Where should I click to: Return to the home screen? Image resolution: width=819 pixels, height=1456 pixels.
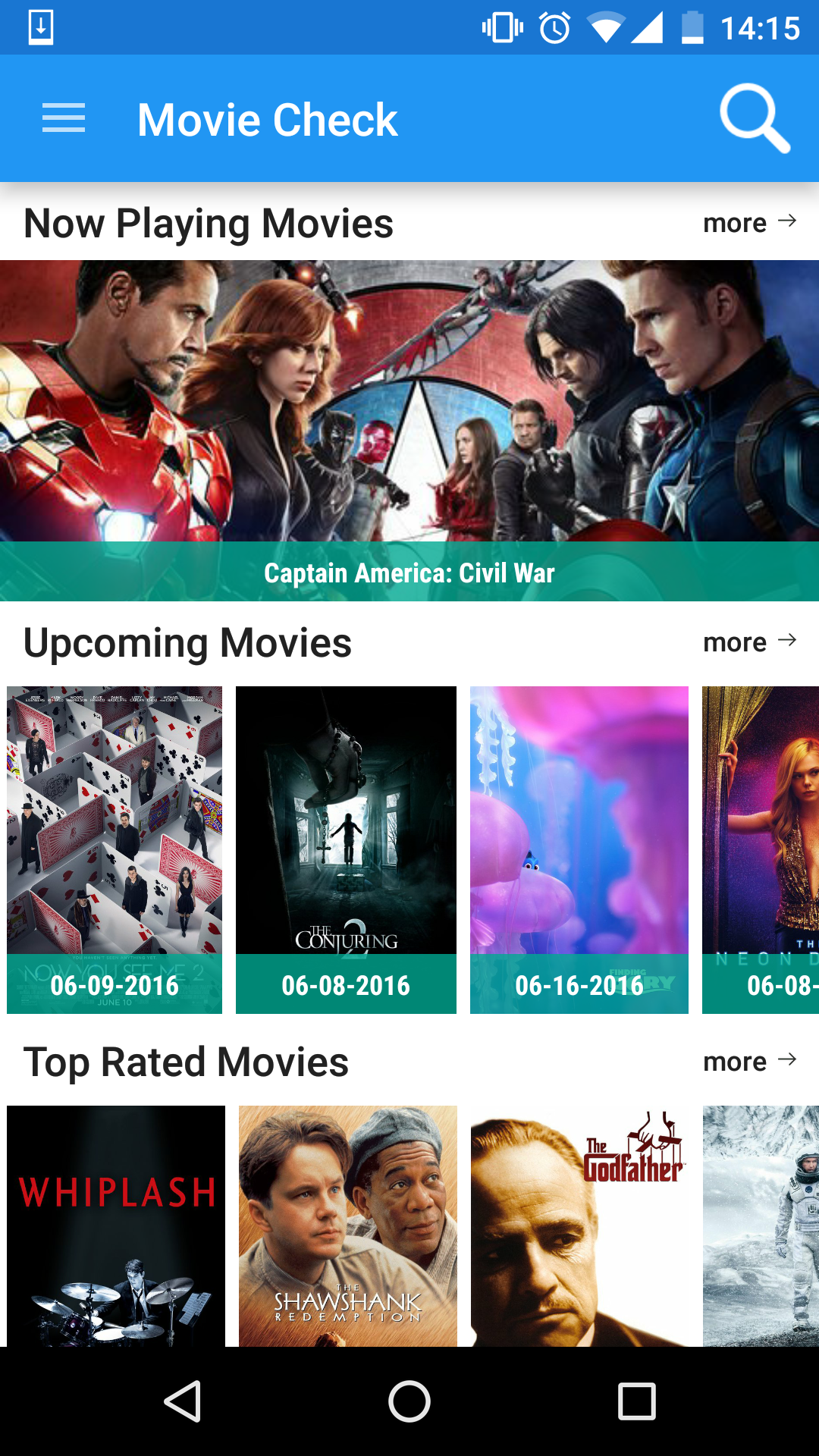(x=409, y=1401)
